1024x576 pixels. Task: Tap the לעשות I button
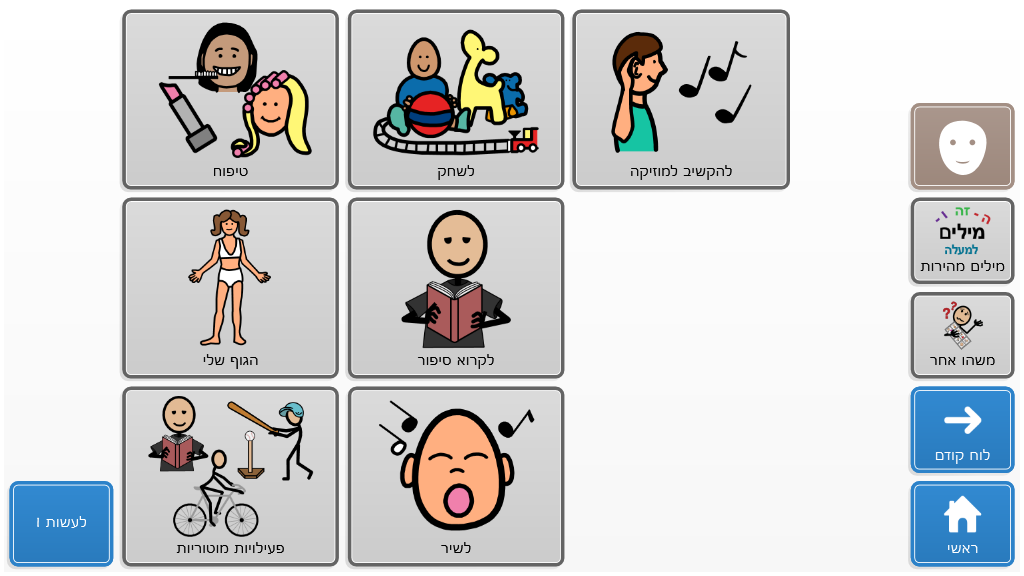tap(61, 523)
